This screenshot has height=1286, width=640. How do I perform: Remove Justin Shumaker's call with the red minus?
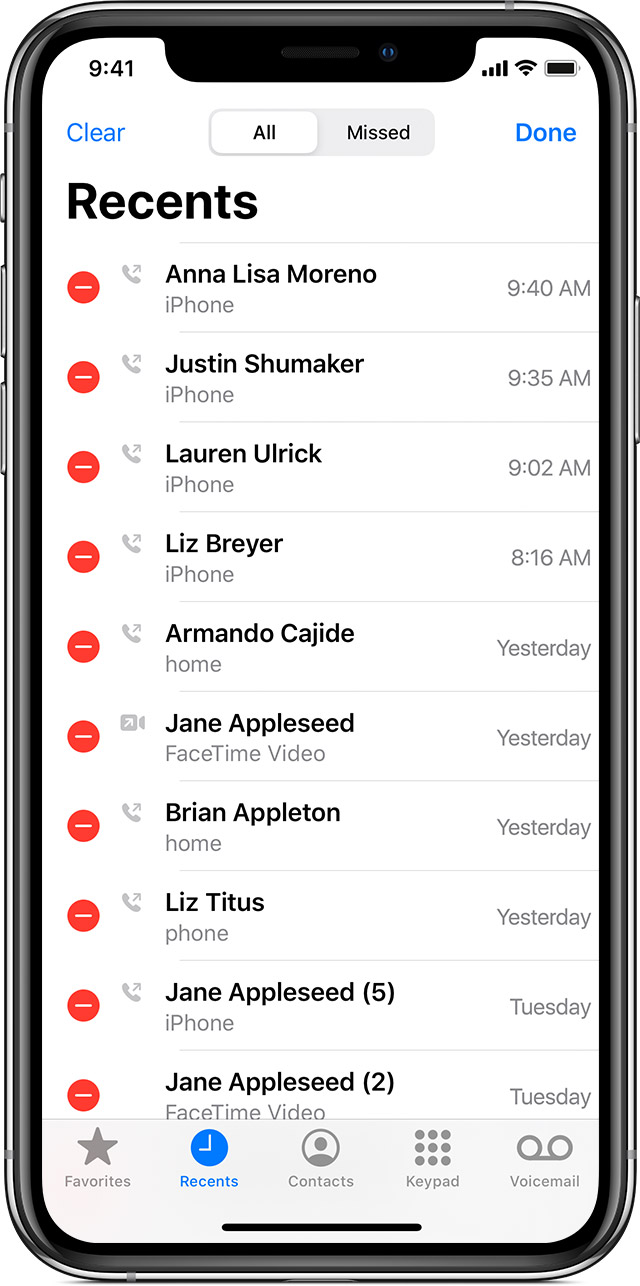tap(83, 378)
